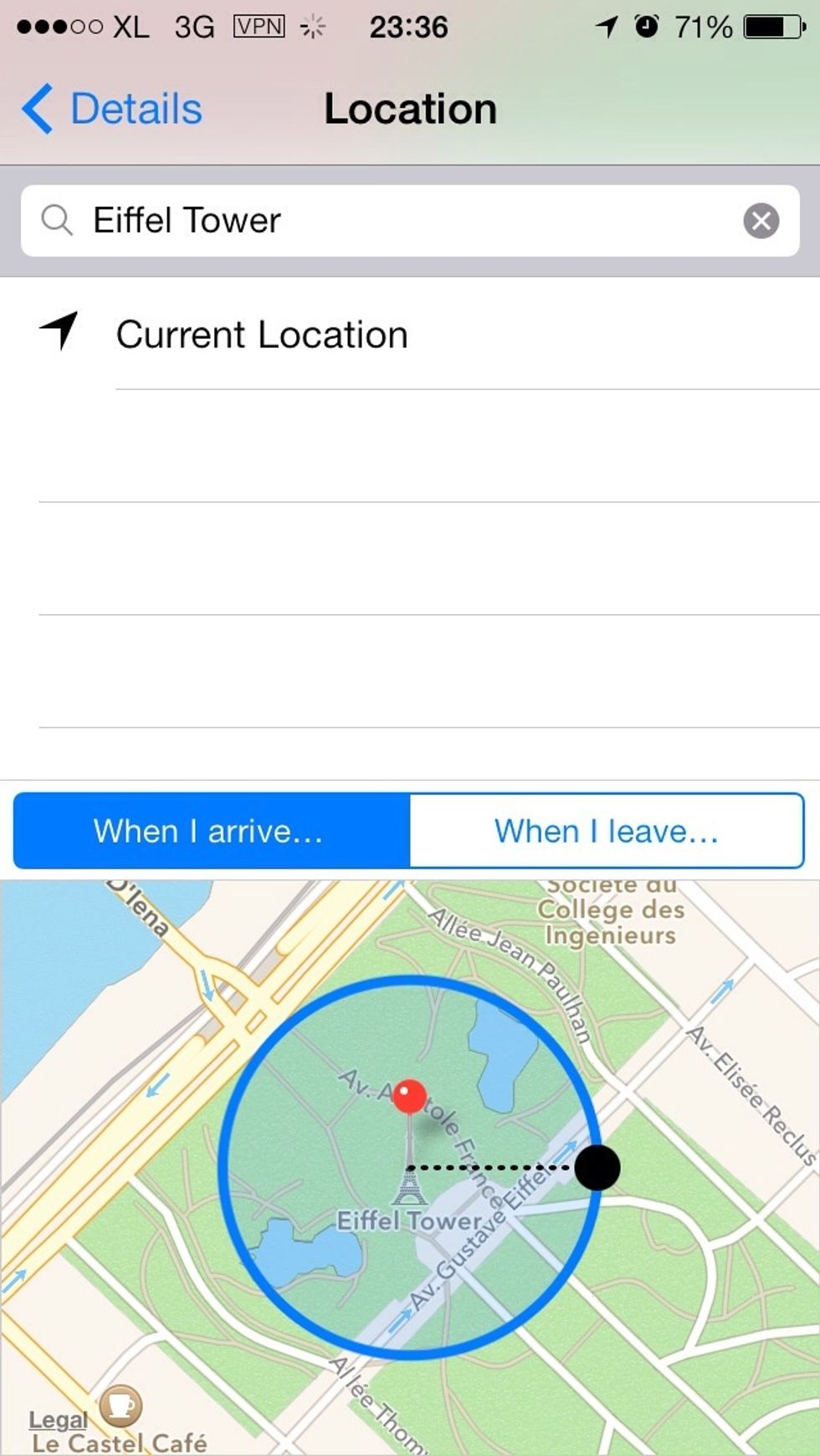Select the Location title header

click(411, 107)
